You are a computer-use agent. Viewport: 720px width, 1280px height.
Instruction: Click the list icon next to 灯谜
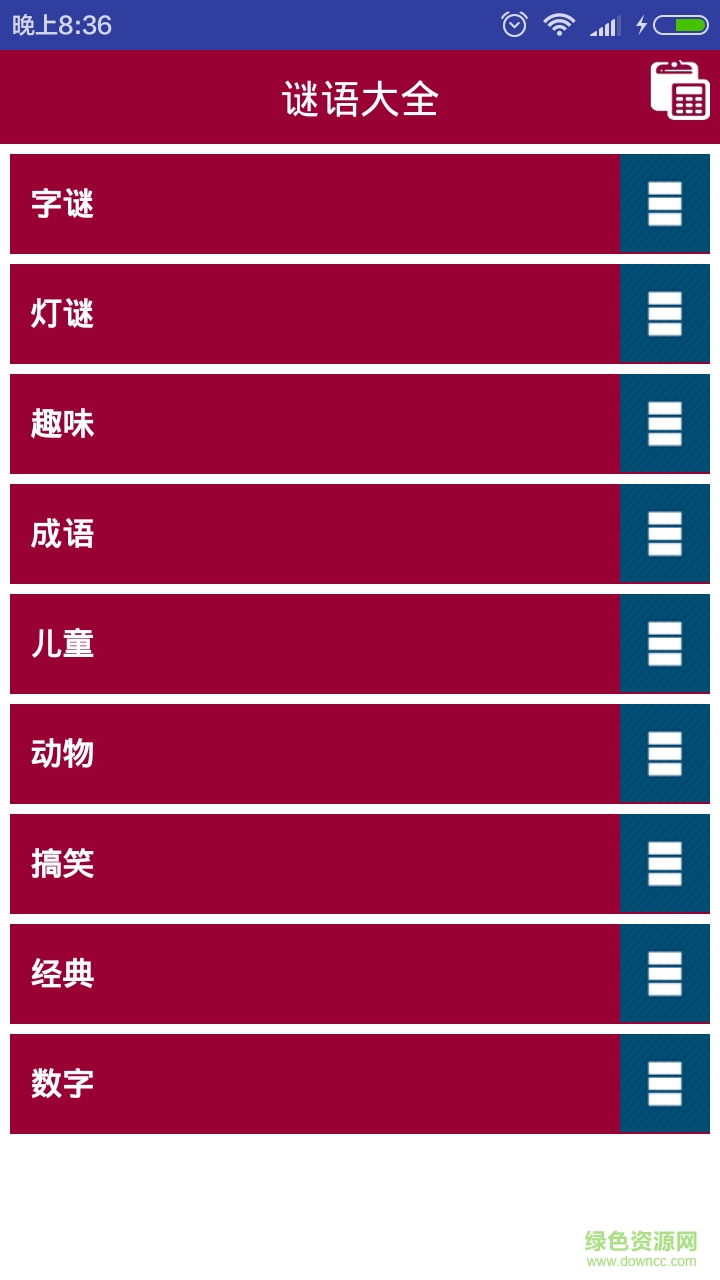[x=664, y=313]
